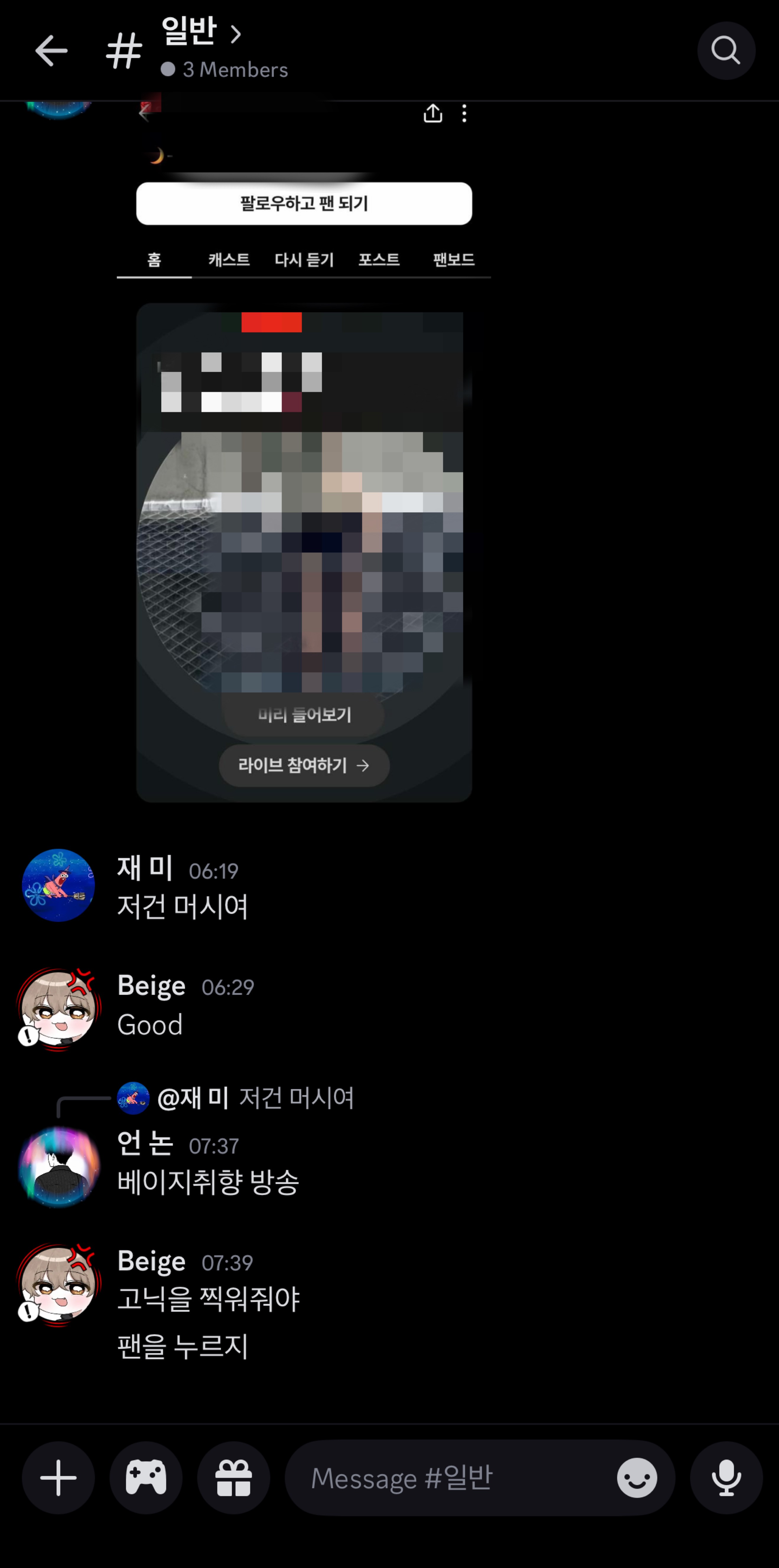
Task: Open the search icon in the header
Action: pyautogui.click(x=726, y=50)
